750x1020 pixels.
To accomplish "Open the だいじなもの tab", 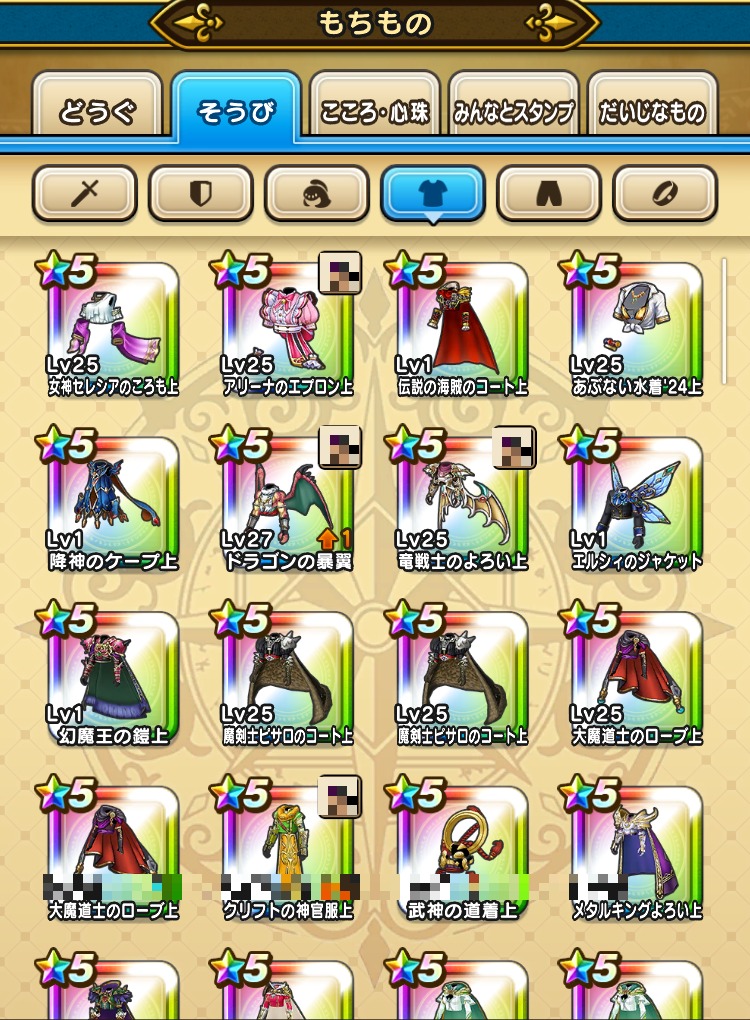I will (653, 112).
